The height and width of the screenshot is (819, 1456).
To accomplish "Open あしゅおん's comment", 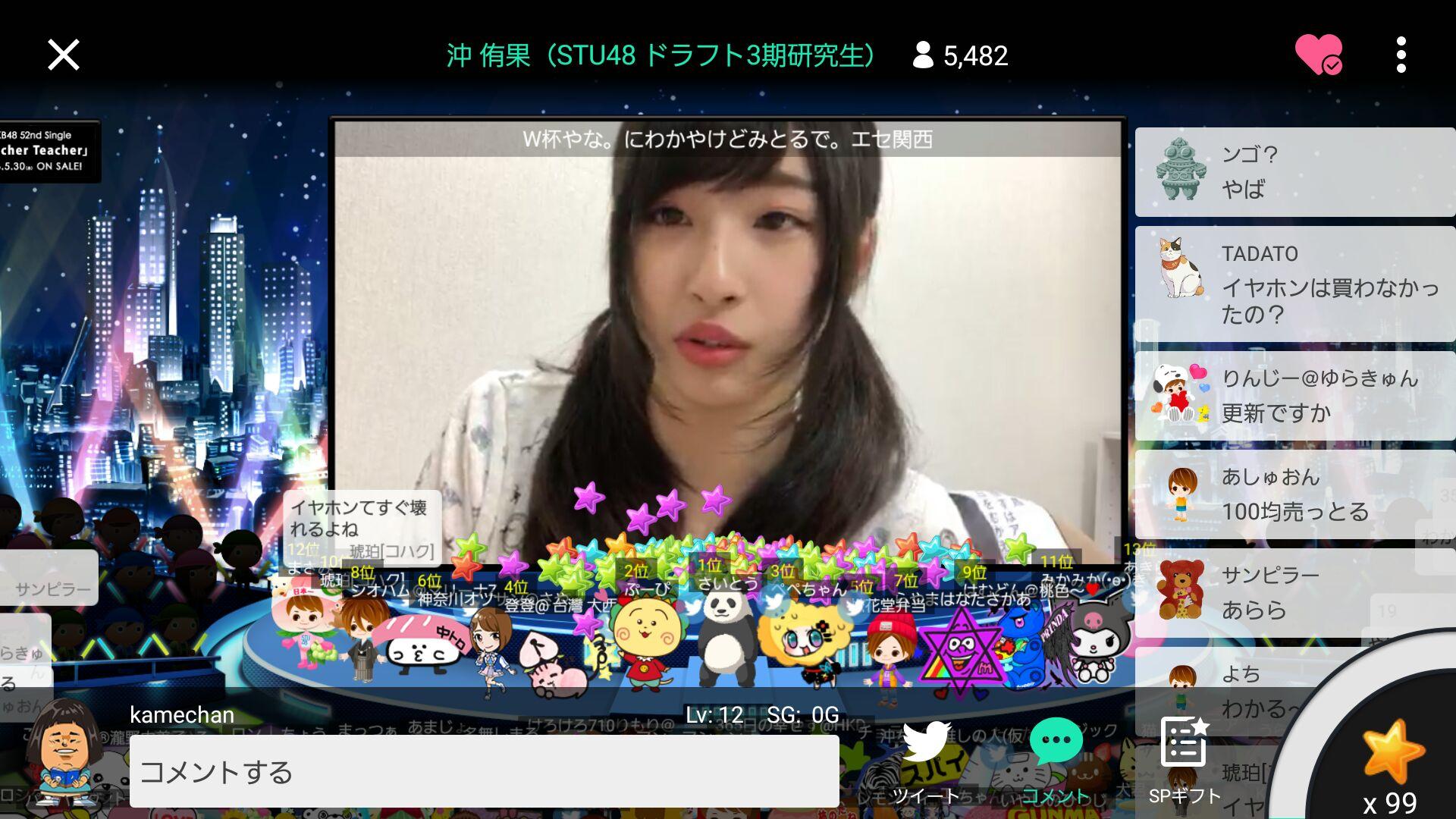I will (x=1295, y=494).
